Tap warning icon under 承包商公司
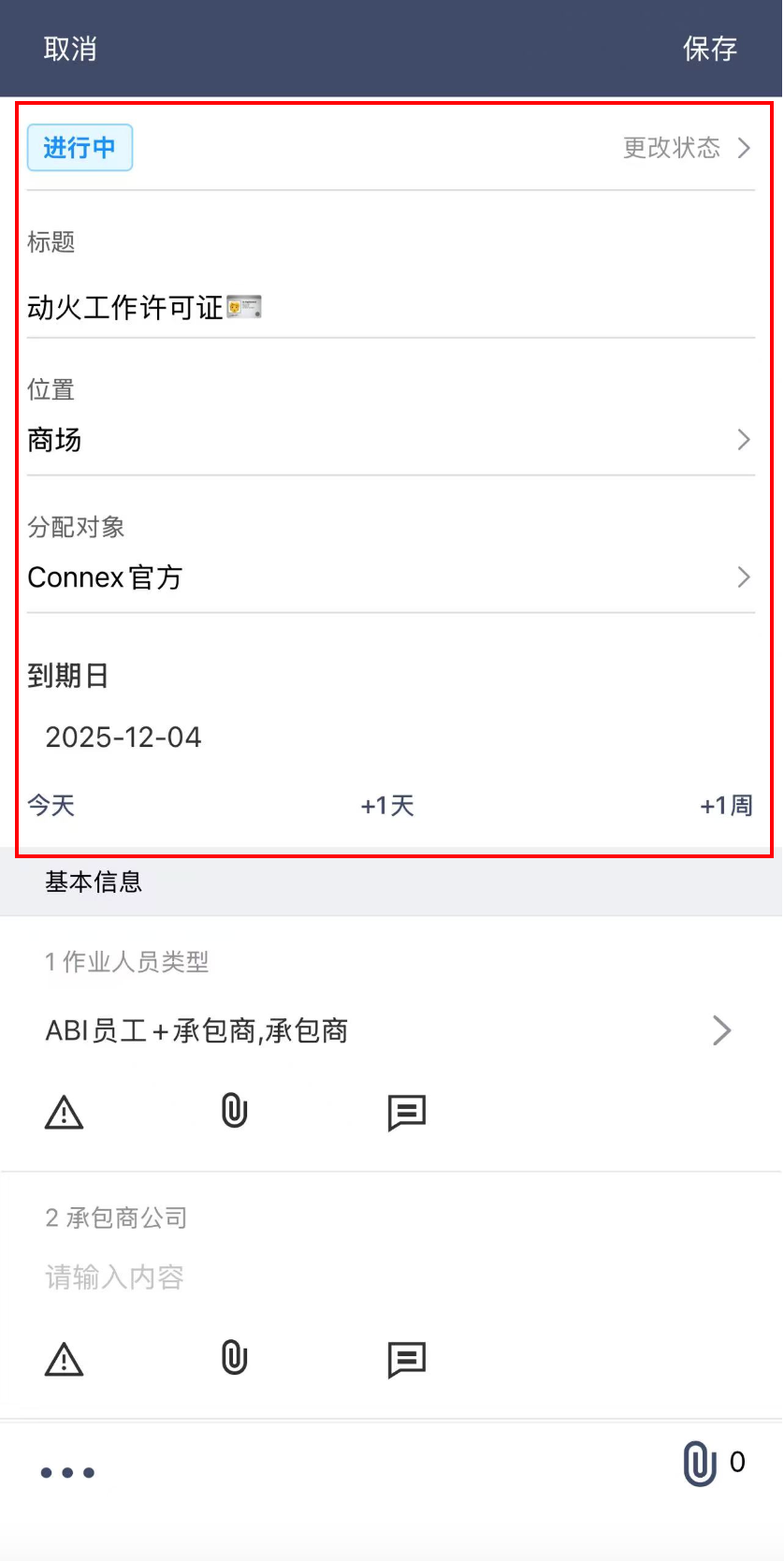Viewport: 784px width, 1561px height. 65,1360
